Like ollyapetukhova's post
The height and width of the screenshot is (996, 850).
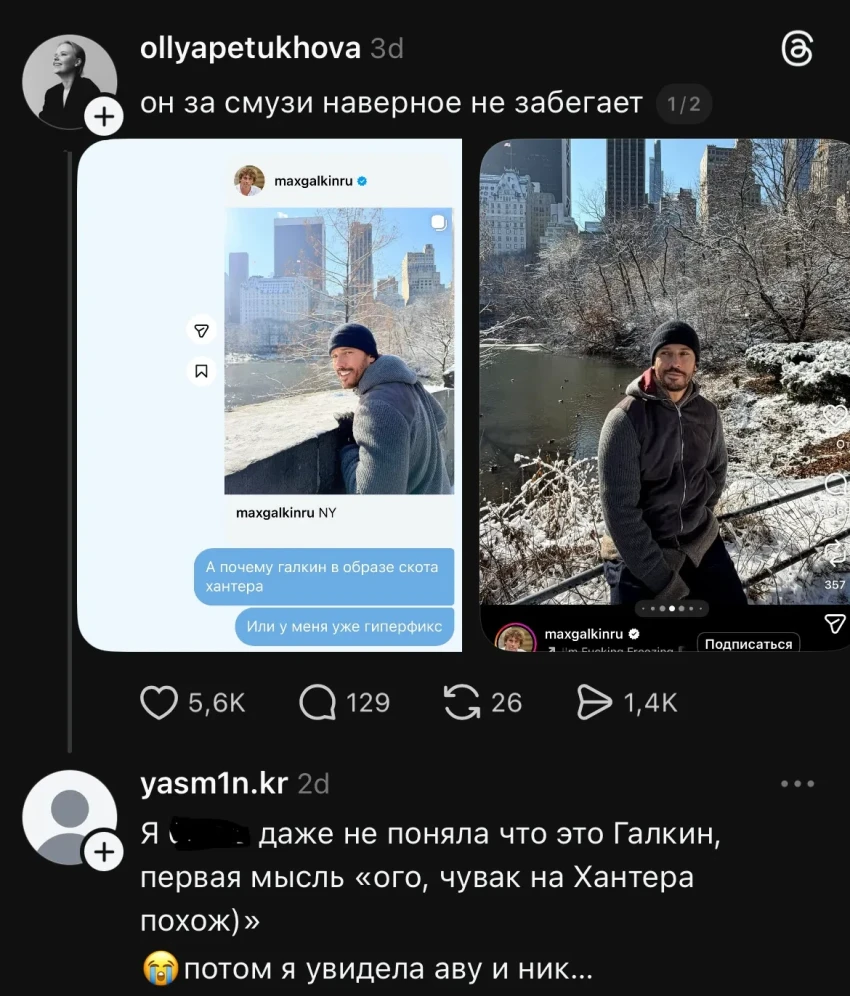pos(159,703)
